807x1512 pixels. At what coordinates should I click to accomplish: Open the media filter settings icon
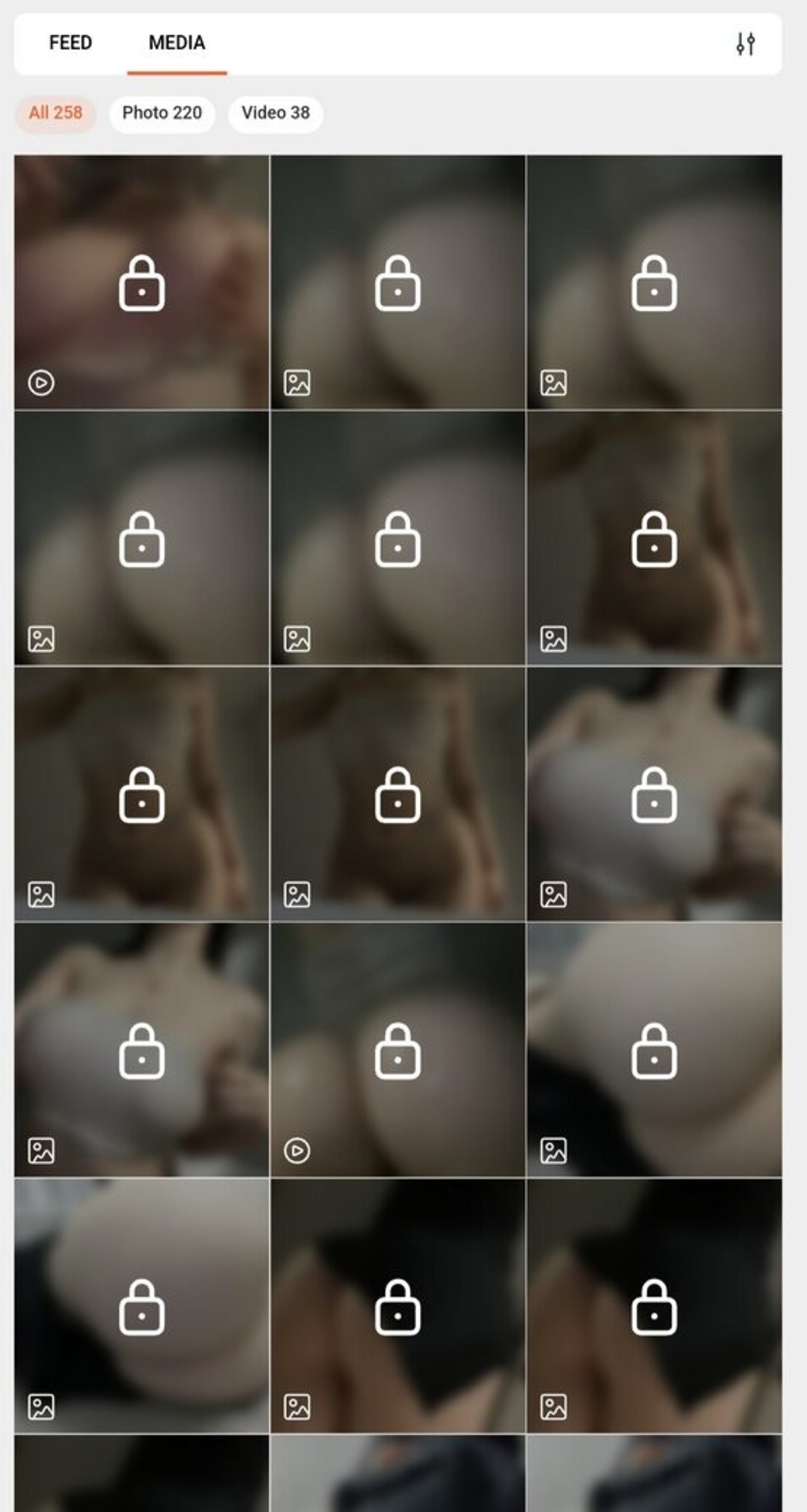click(x=745, y=44)
